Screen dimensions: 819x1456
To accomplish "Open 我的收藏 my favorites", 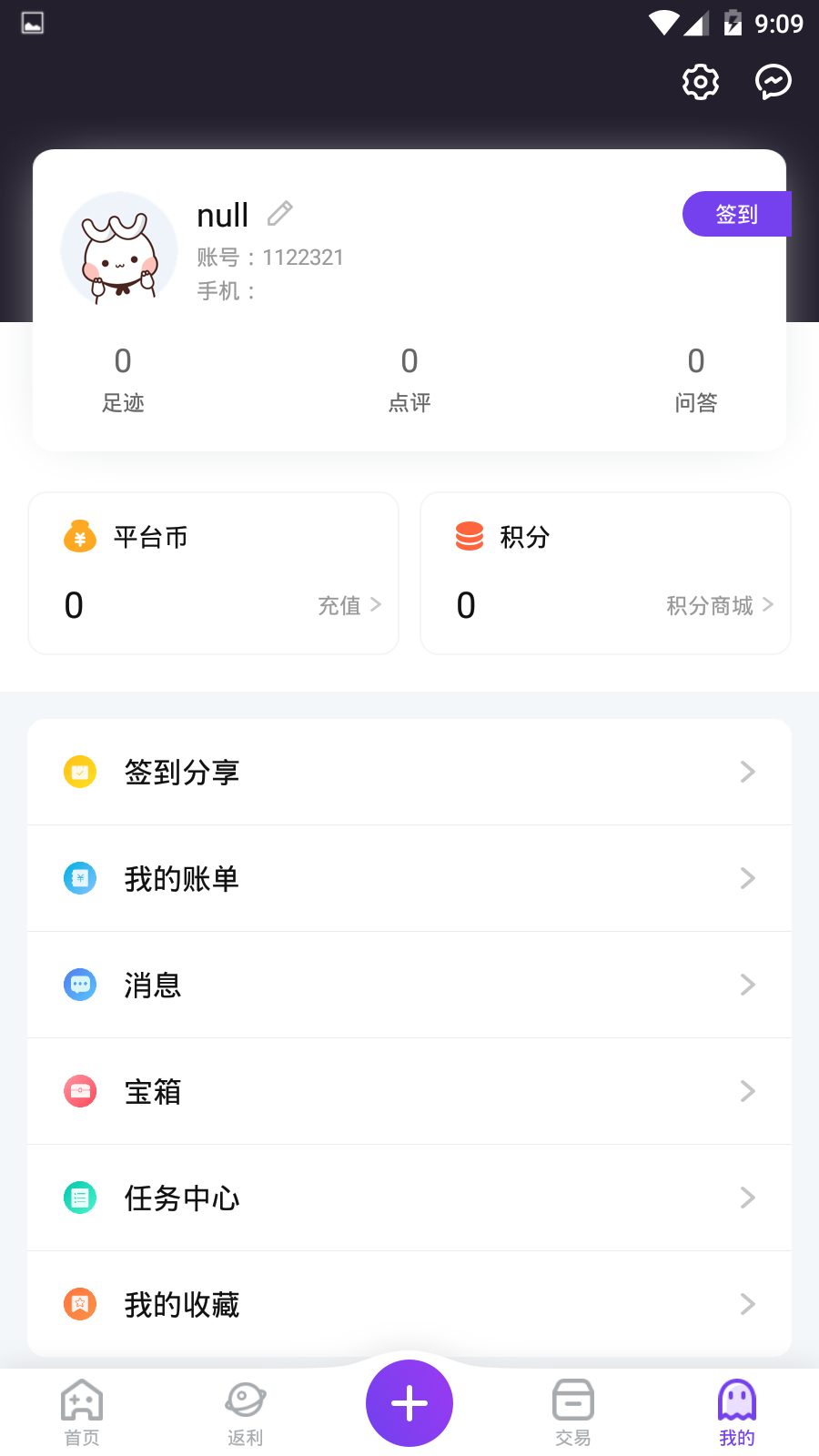I will tap(409, 1305).
